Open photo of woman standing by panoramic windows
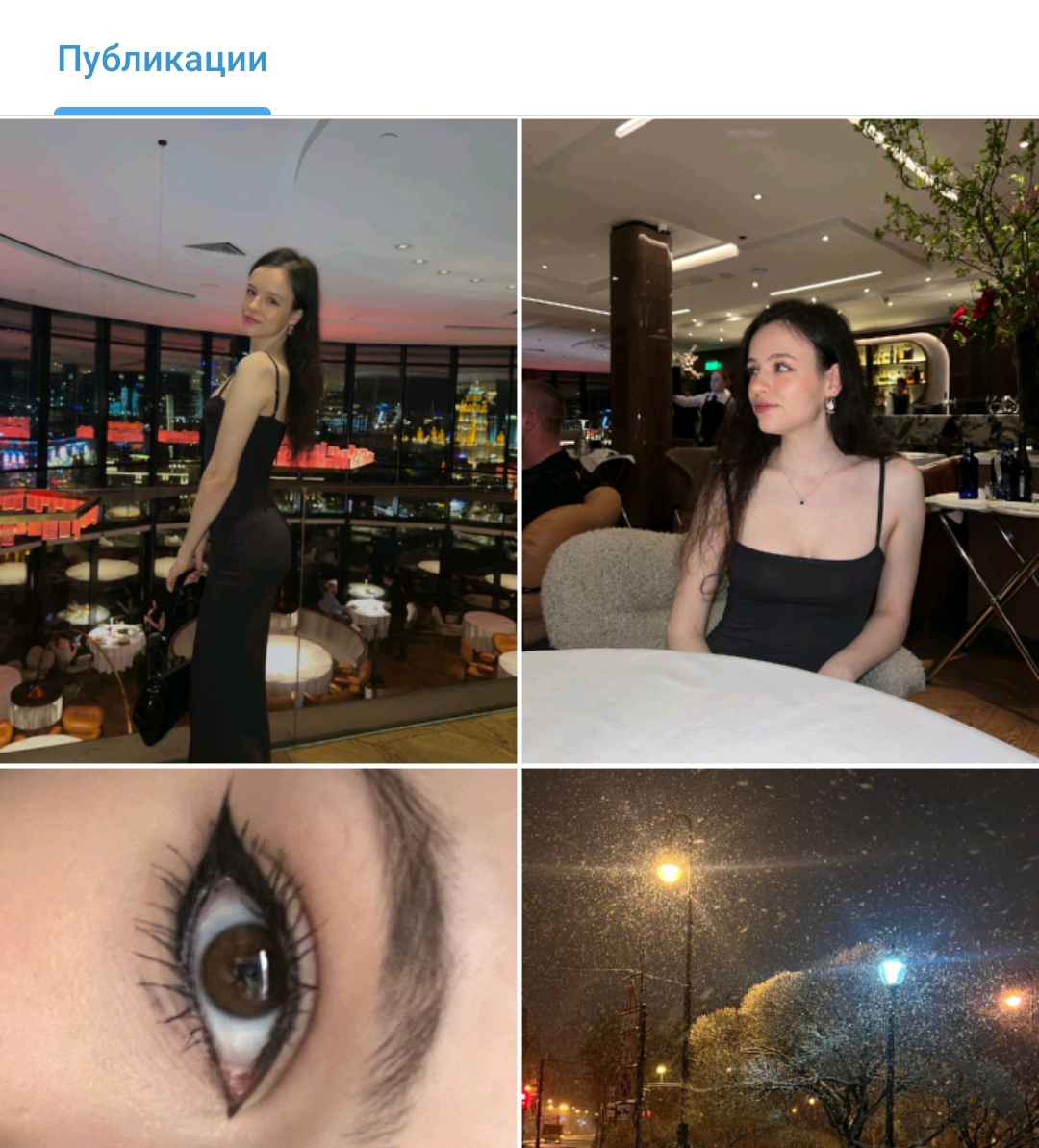The image size is (1039, 1148). click(x=258, y=441)
